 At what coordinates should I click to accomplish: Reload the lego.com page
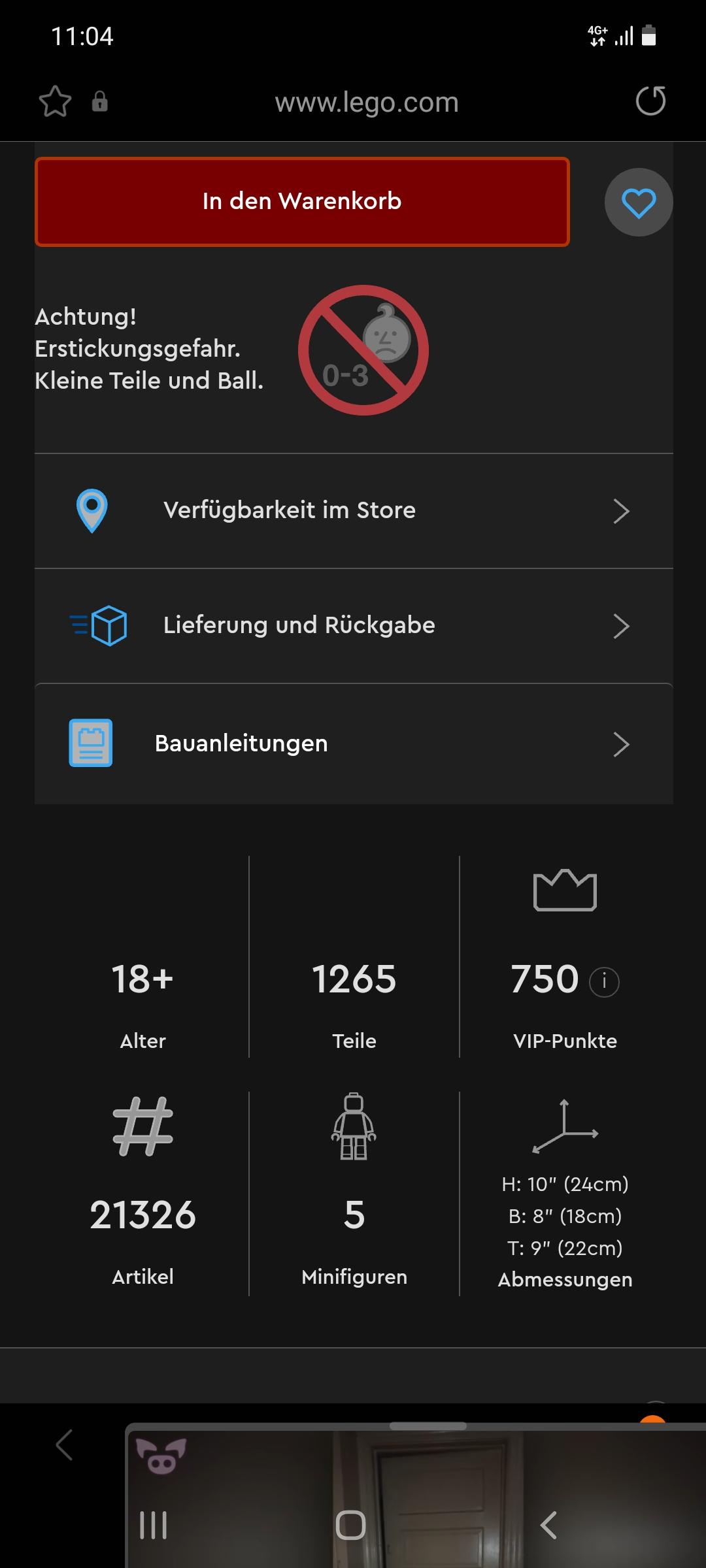[650, 101]
